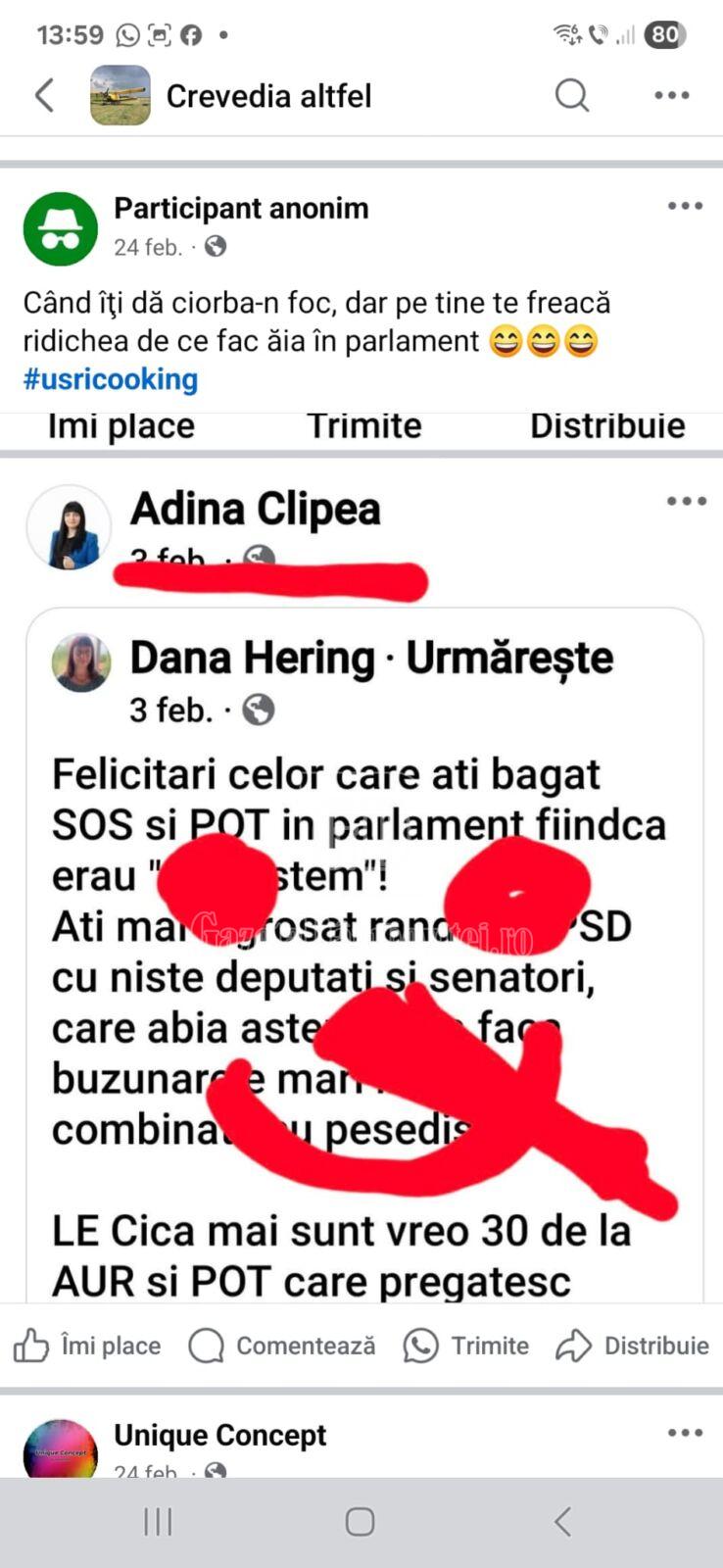Open the group's top overflow menu
Image resolution: width=723 pixels, height=1568 pixels.
(671, 95)
